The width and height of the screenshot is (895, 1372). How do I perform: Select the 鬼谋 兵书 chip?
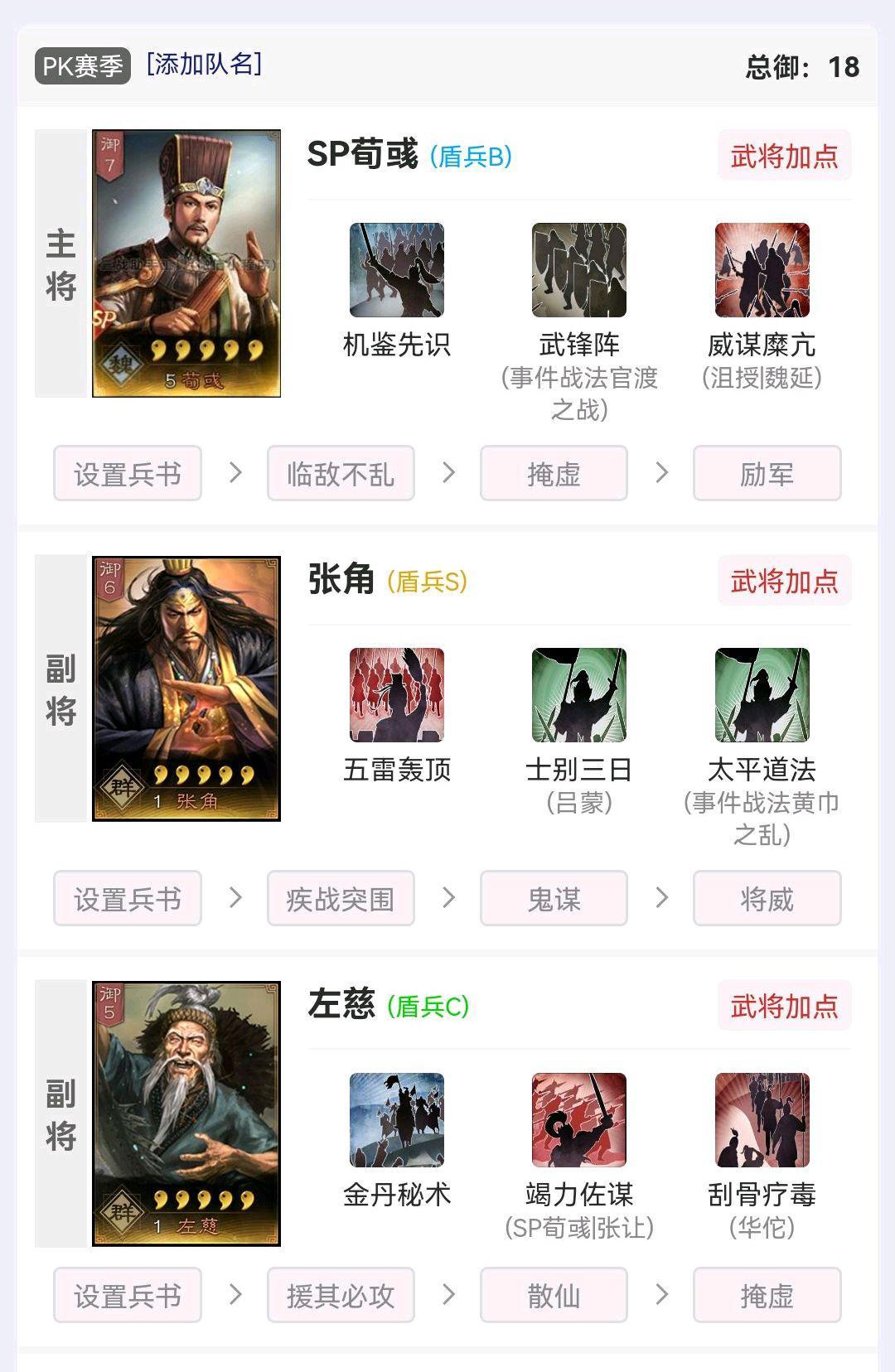tap(554, 899)
